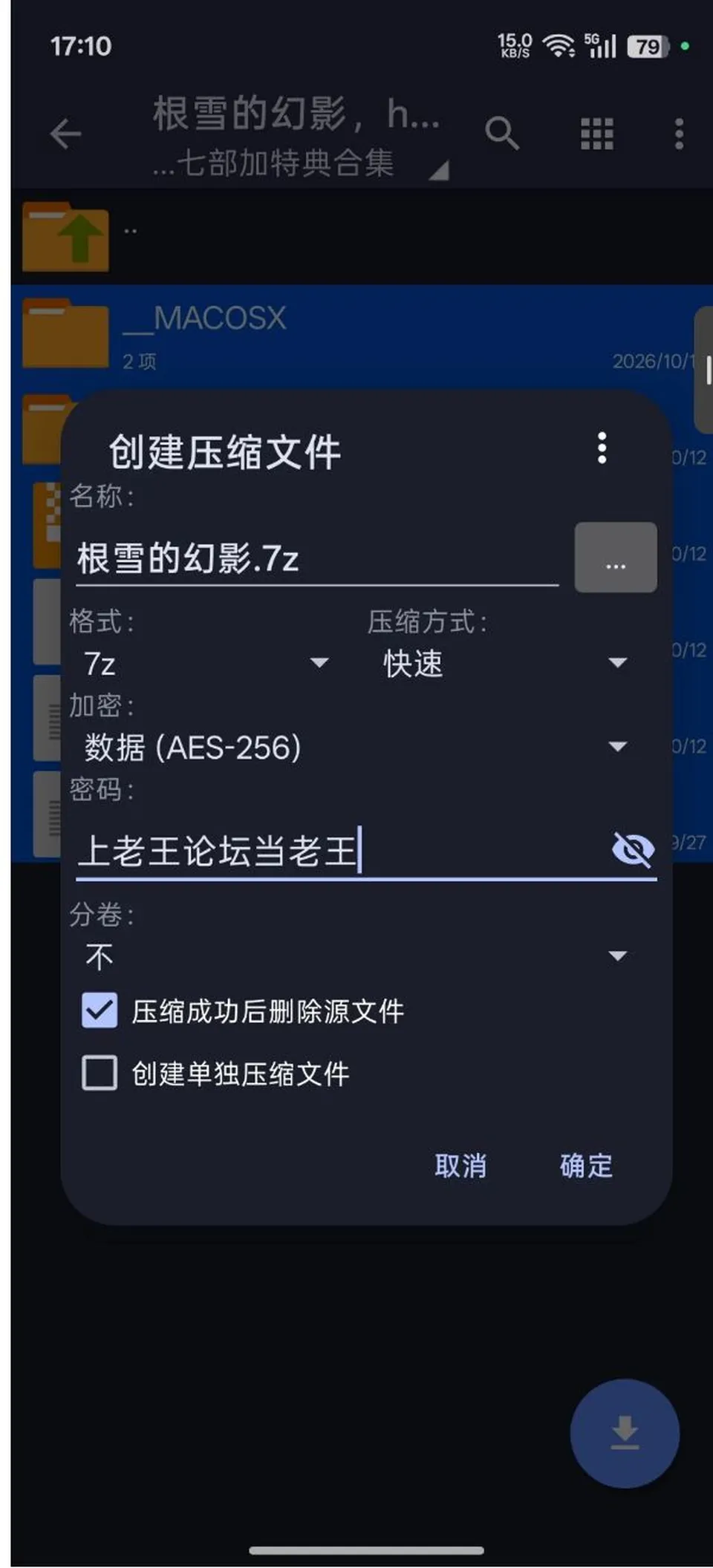This screenshot has height=1568, width=713.
Task: Toggle password visibility eye icon
Action: click(x=633, y=849)
